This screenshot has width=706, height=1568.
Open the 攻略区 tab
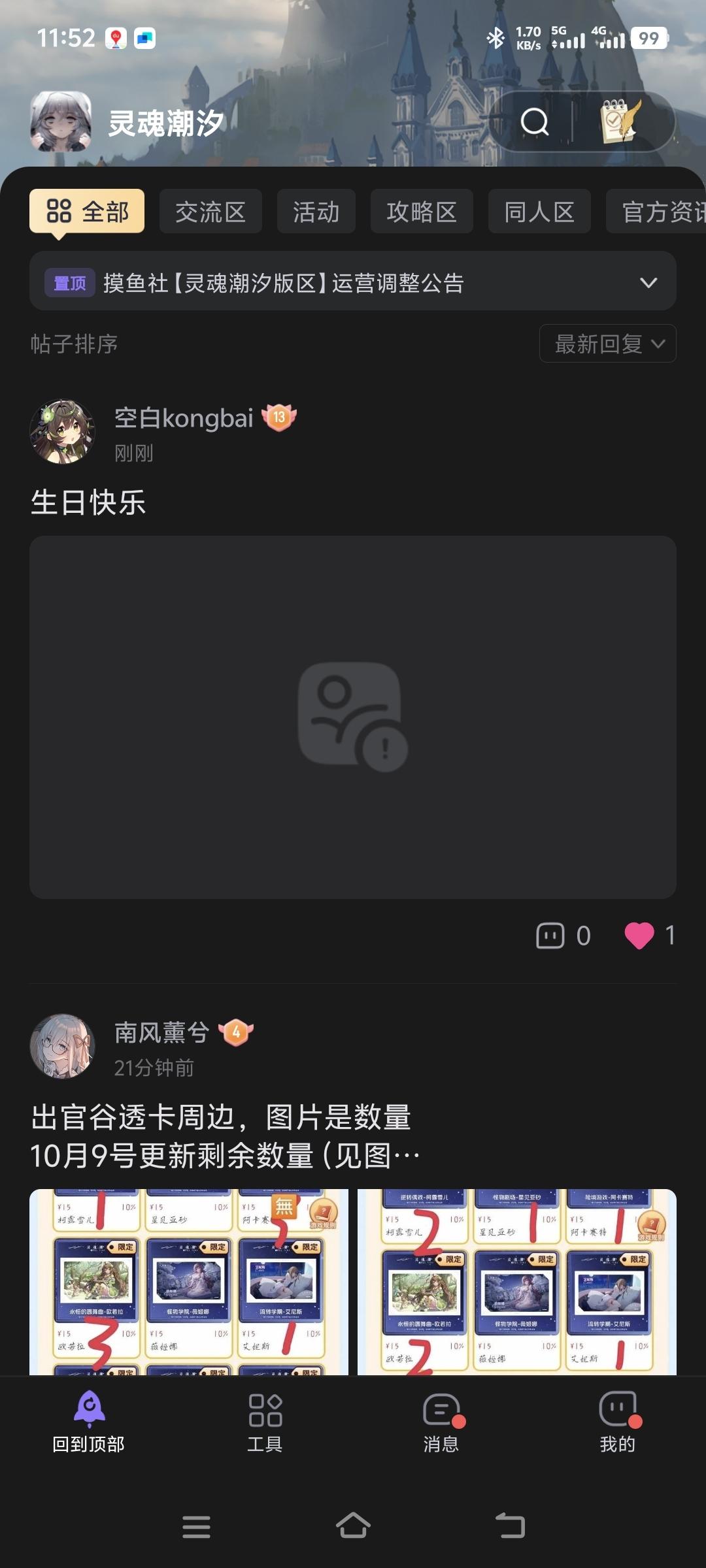tap(422, 212)
